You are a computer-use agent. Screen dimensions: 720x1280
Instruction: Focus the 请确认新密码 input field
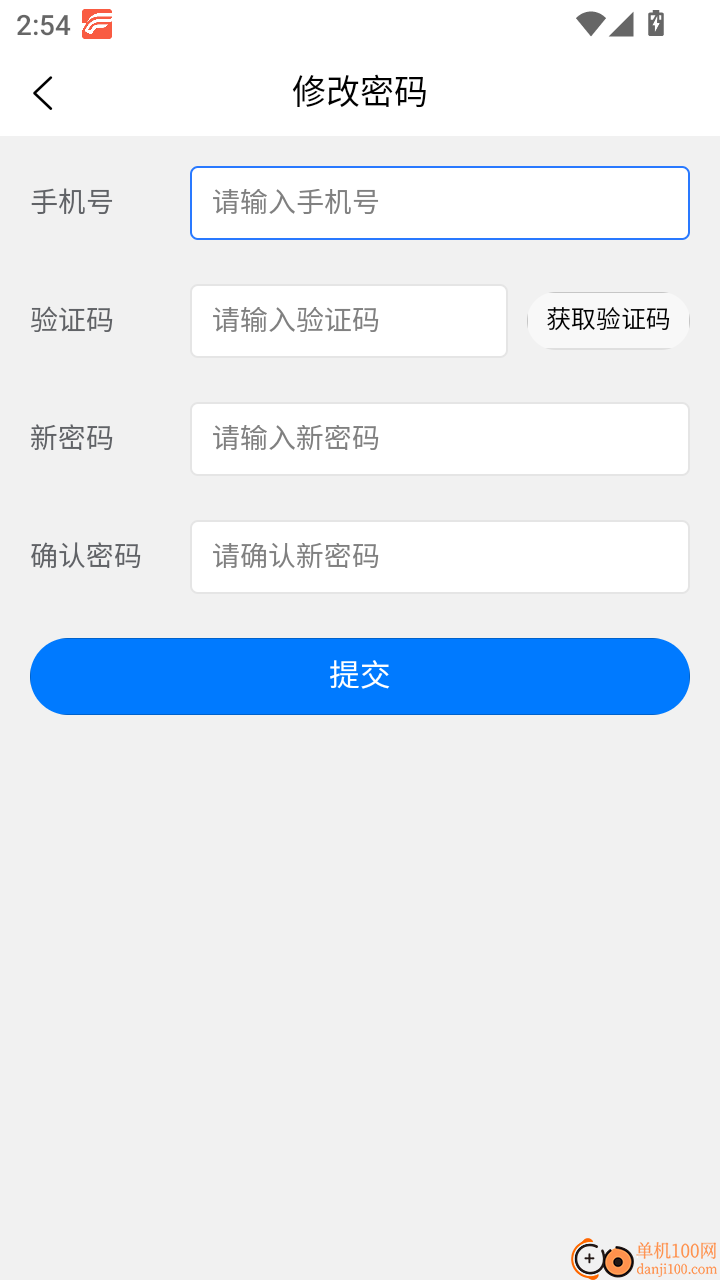(440, 557)
